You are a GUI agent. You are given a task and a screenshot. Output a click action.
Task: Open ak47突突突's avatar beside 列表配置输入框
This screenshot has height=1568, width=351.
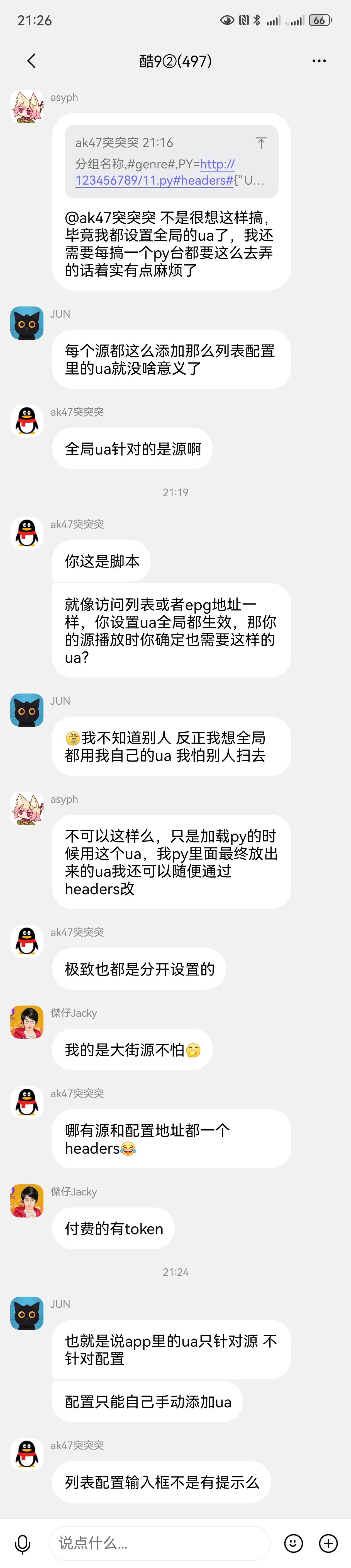27,1454
